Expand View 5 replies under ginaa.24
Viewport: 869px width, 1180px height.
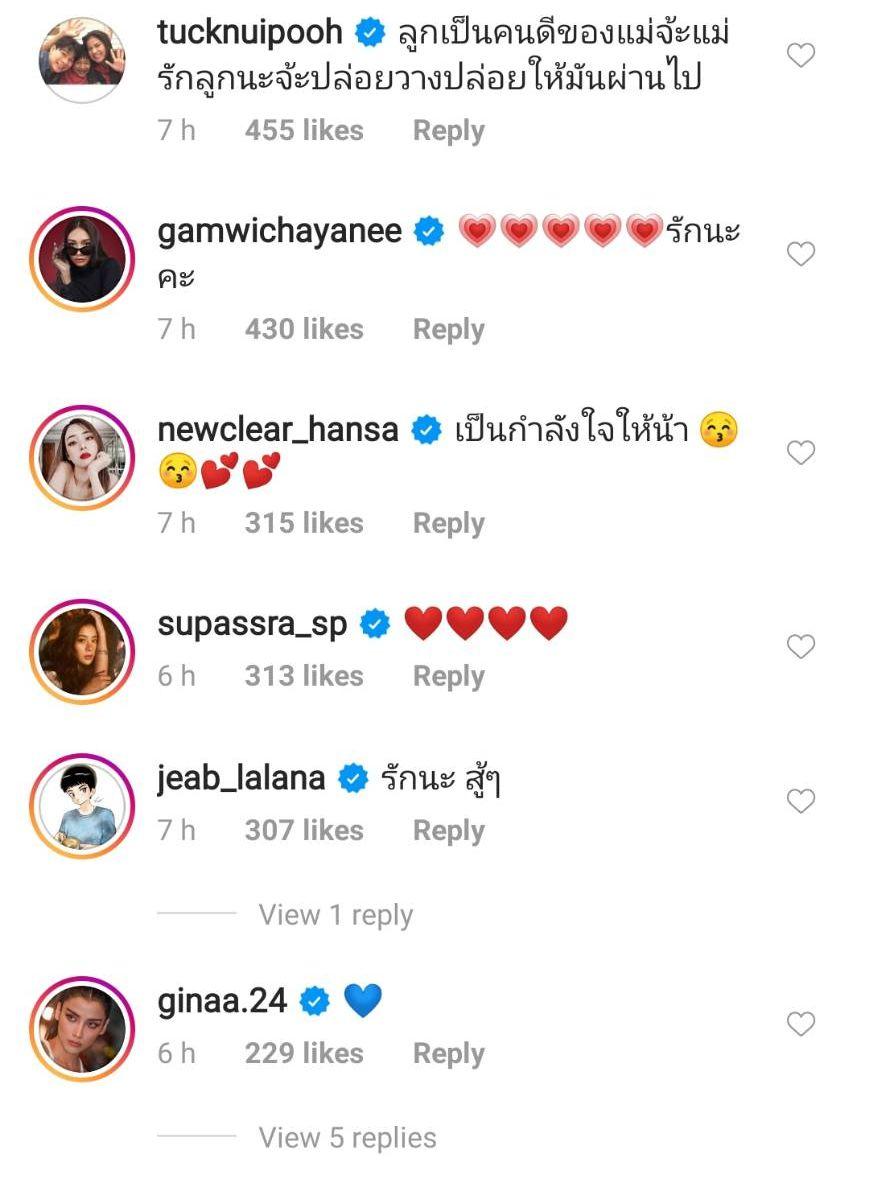[x=347, y=1138]
